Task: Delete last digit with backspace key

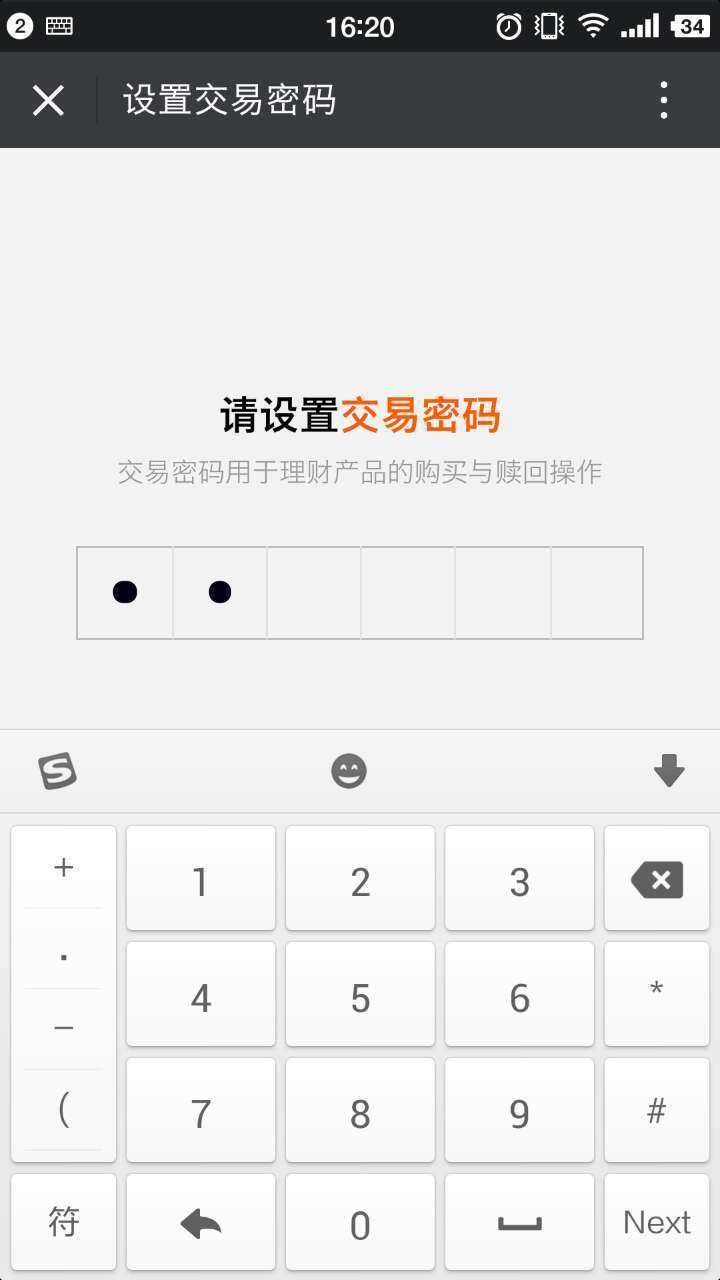Action: pos(657,880)
